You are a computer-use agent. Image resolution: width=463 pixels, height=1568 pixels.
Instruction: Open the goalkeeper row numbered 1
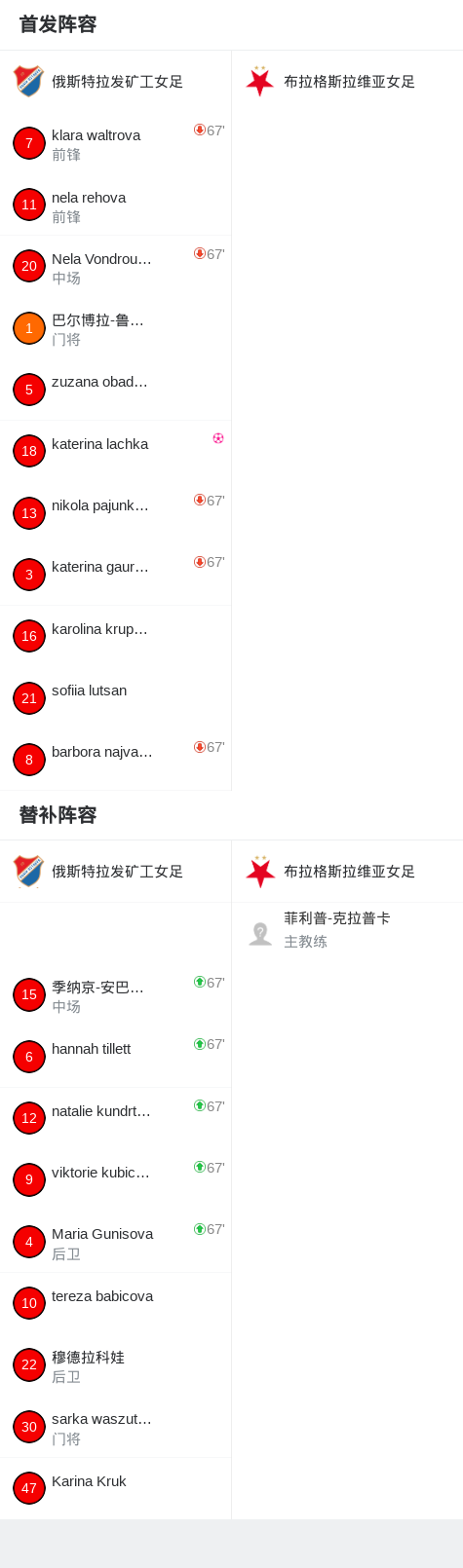point(115,328)
